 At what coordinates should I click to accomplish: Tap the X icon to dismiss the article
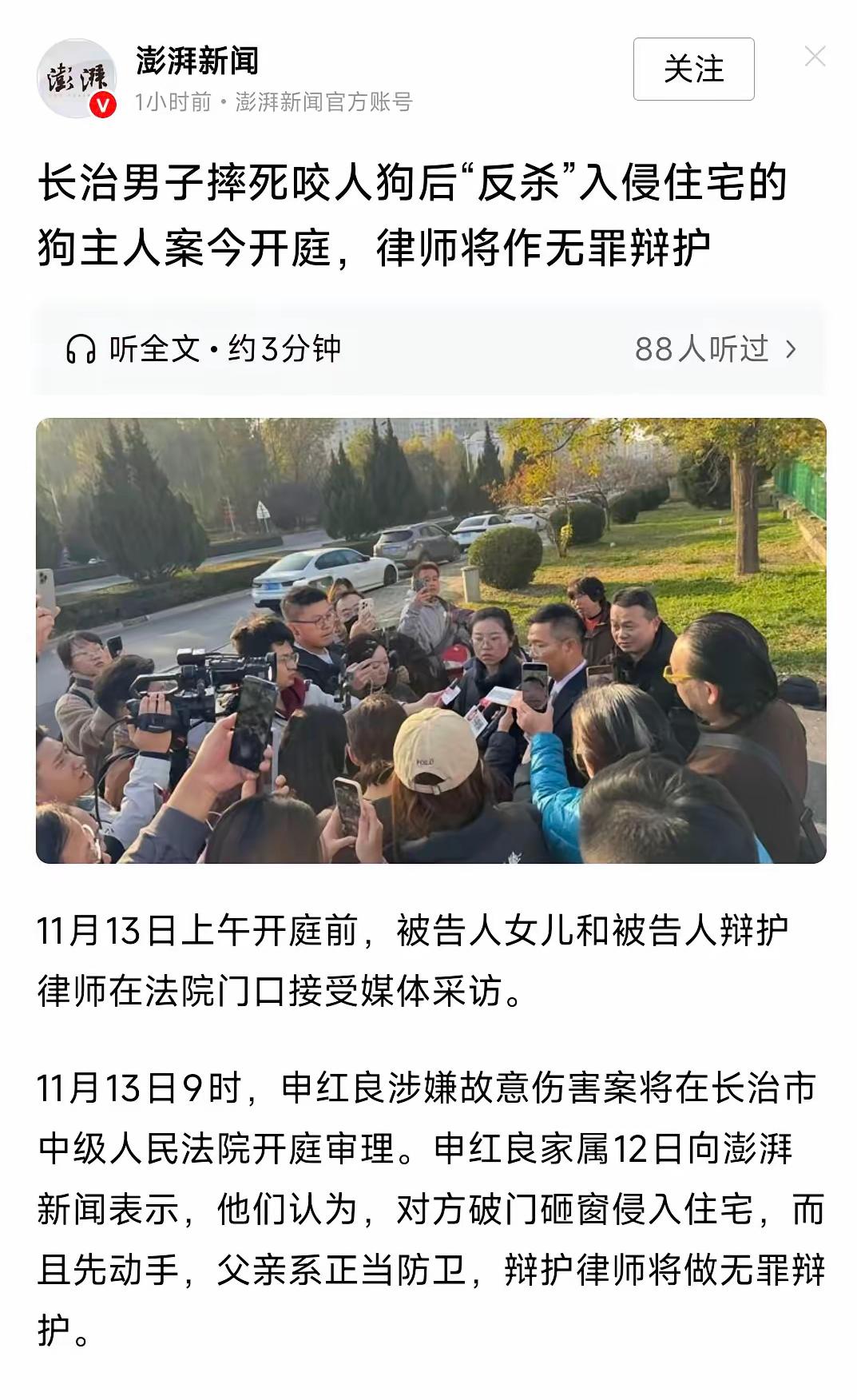[815, 54]
